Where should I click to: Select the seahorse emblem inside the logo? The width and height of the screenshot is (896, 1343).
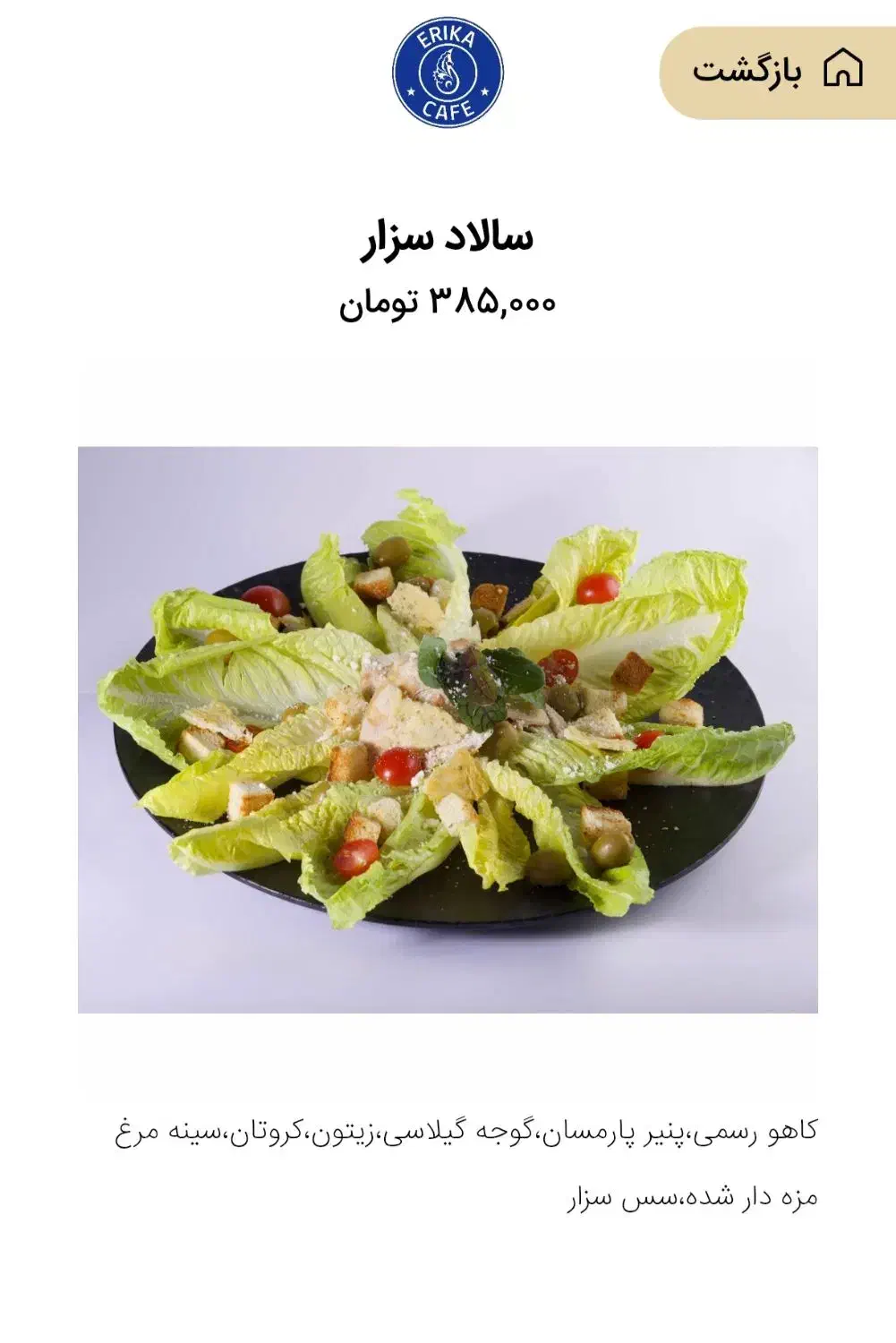[x=448, y=72]
